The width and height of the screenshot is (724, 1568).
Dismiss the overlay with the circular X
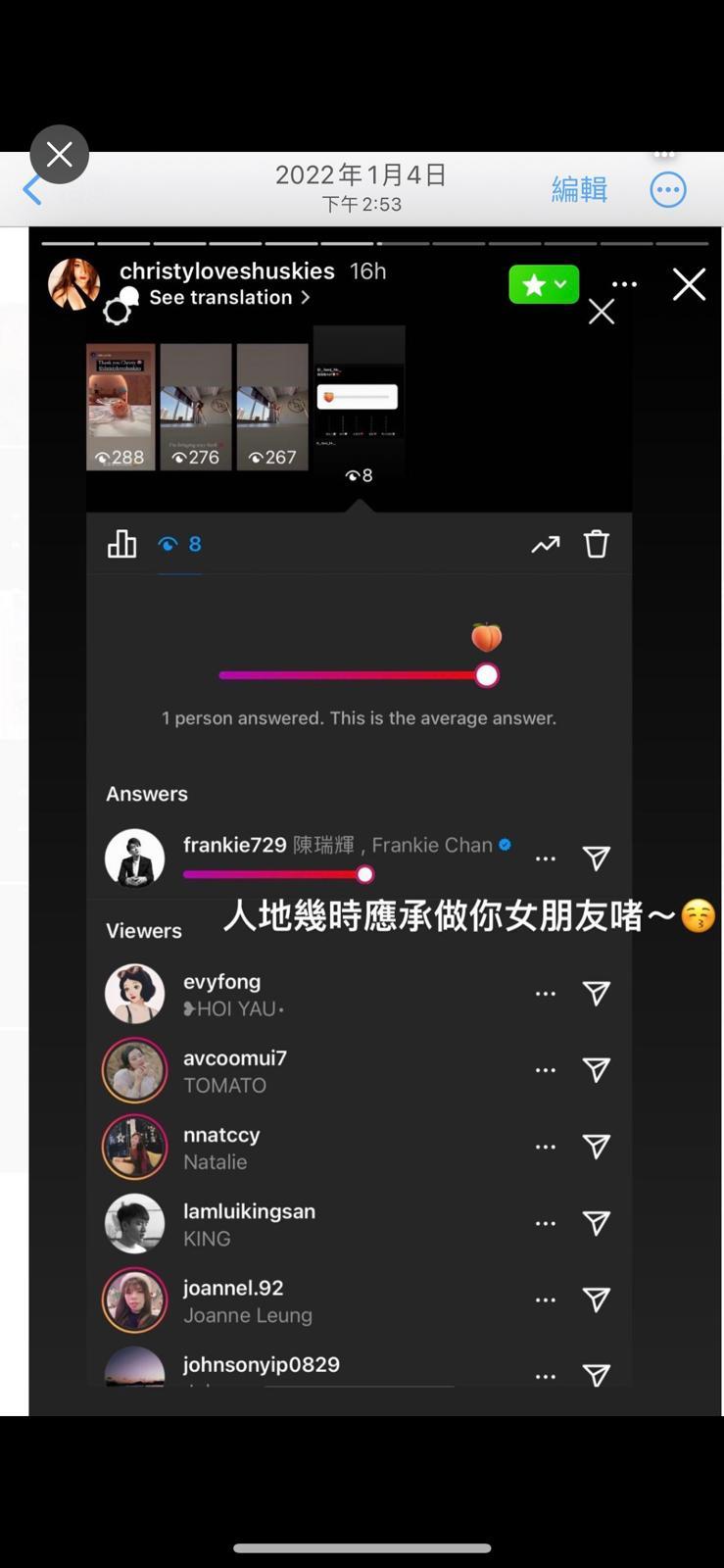59,154
